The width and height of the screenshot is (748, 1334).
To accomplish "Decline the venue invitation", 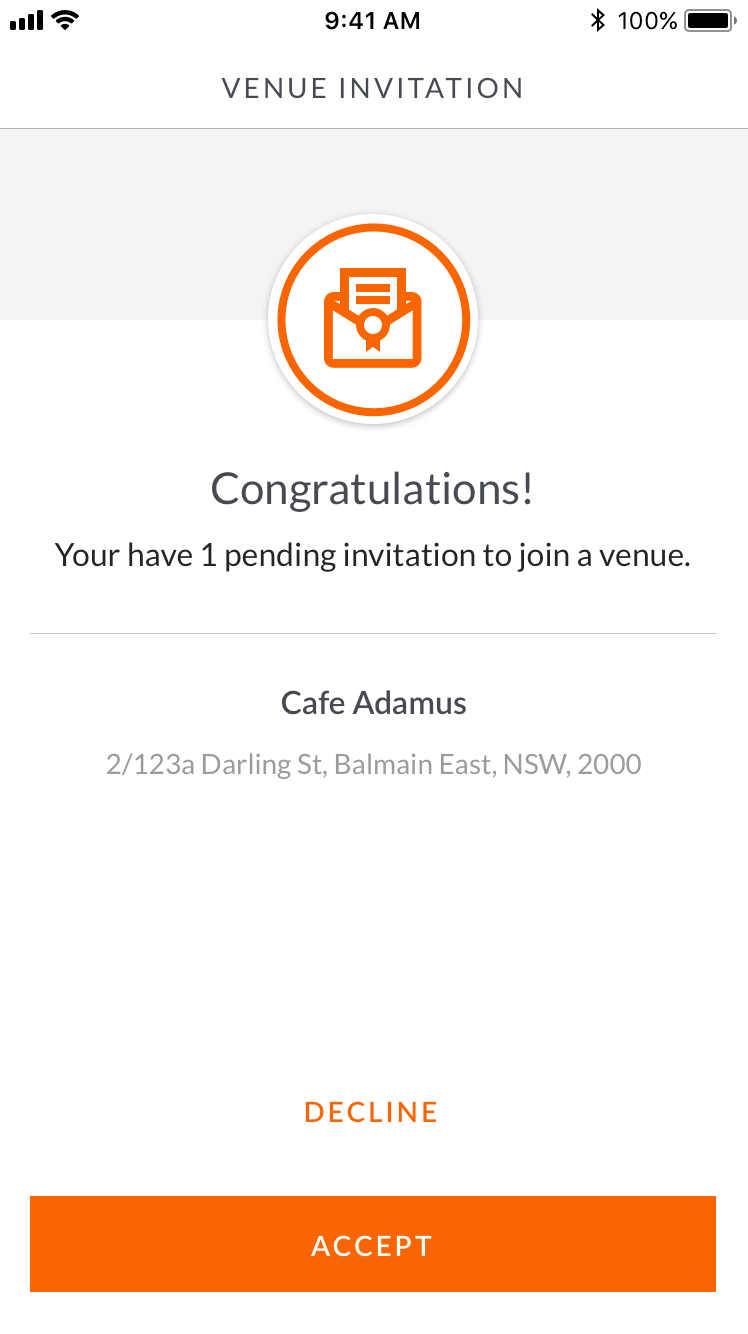I will [x=372, y=1112].
